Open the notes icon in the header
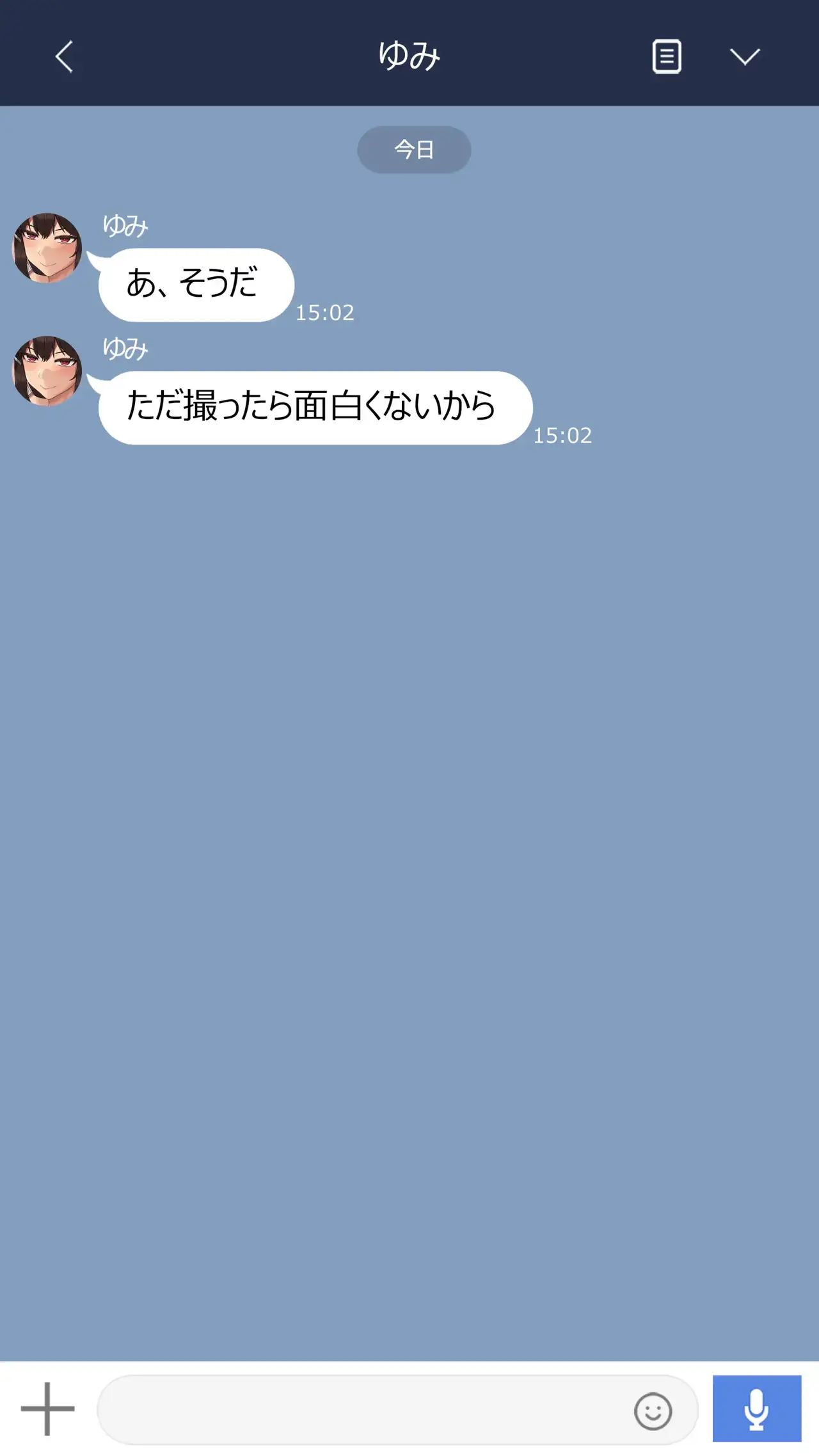The image size is (819, 1456). coord(666,56)
